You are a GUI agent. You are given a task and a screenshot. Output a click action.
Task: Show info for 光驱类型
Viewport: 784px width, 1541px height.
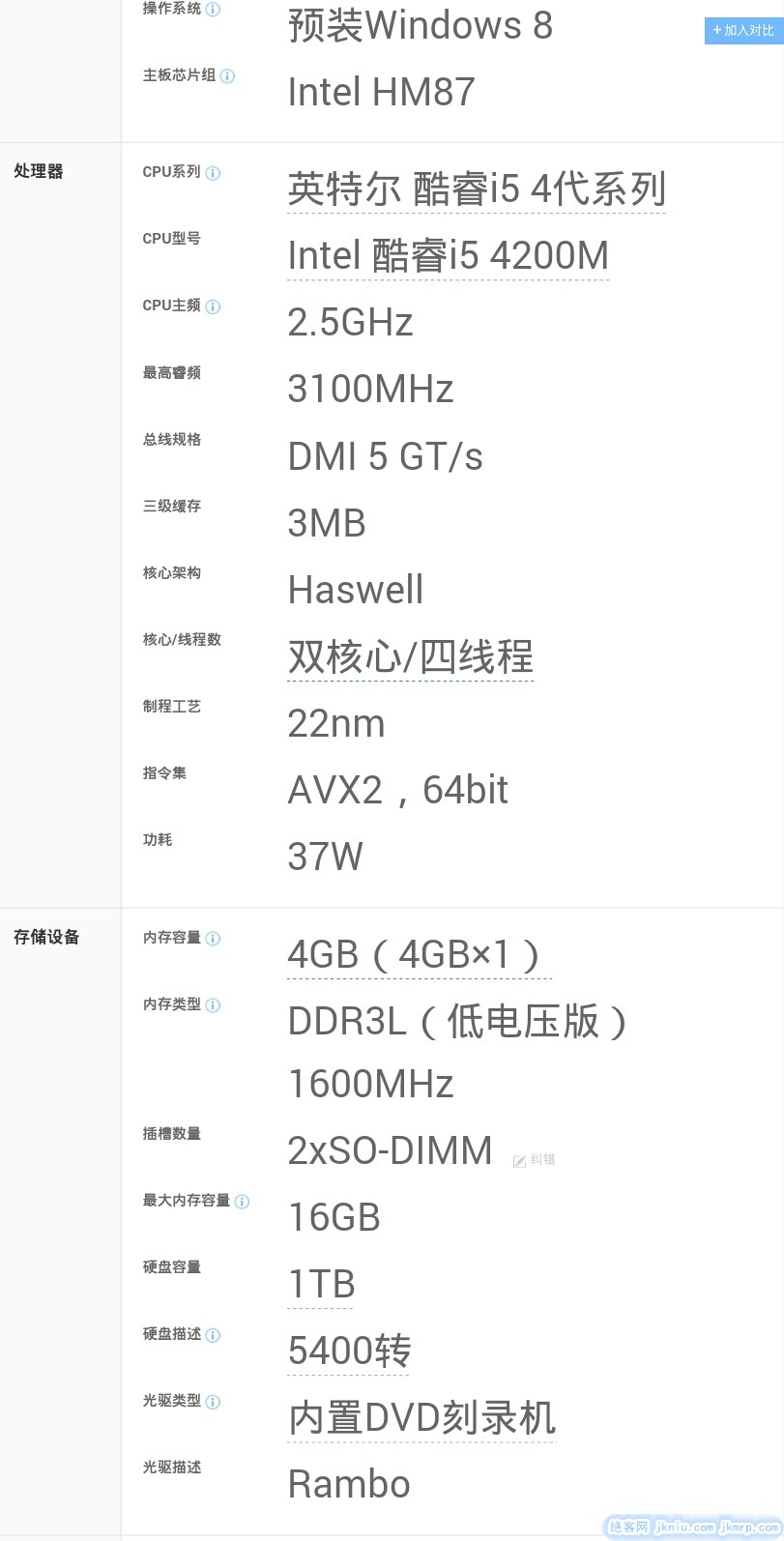214,1402
